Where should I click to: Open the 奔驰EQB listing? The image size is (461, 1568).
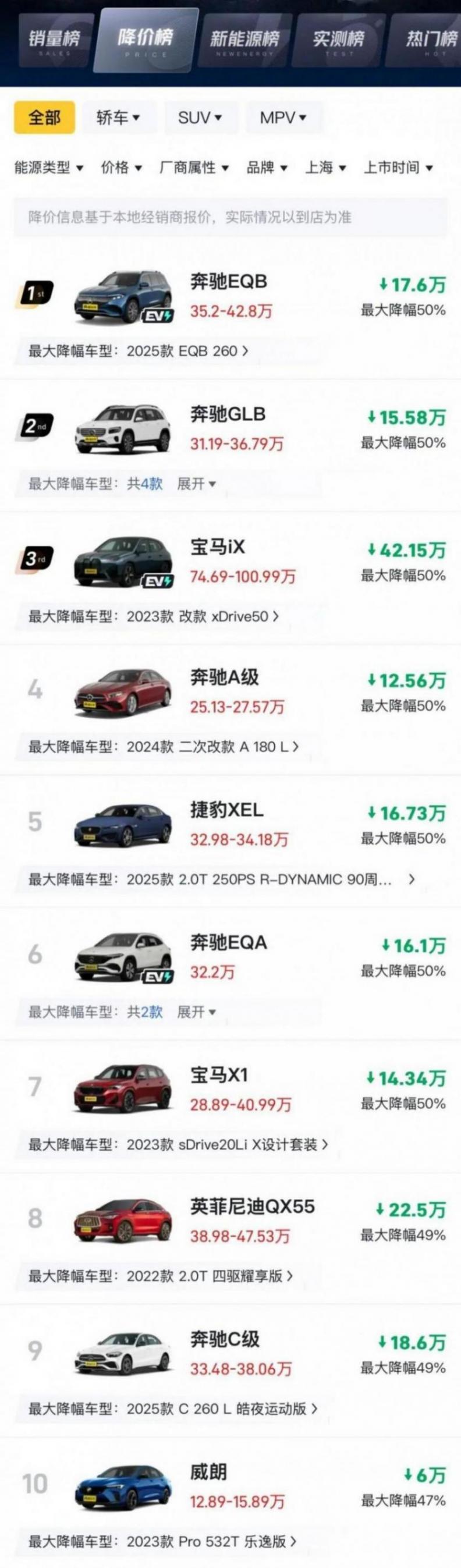coord(228,282)
